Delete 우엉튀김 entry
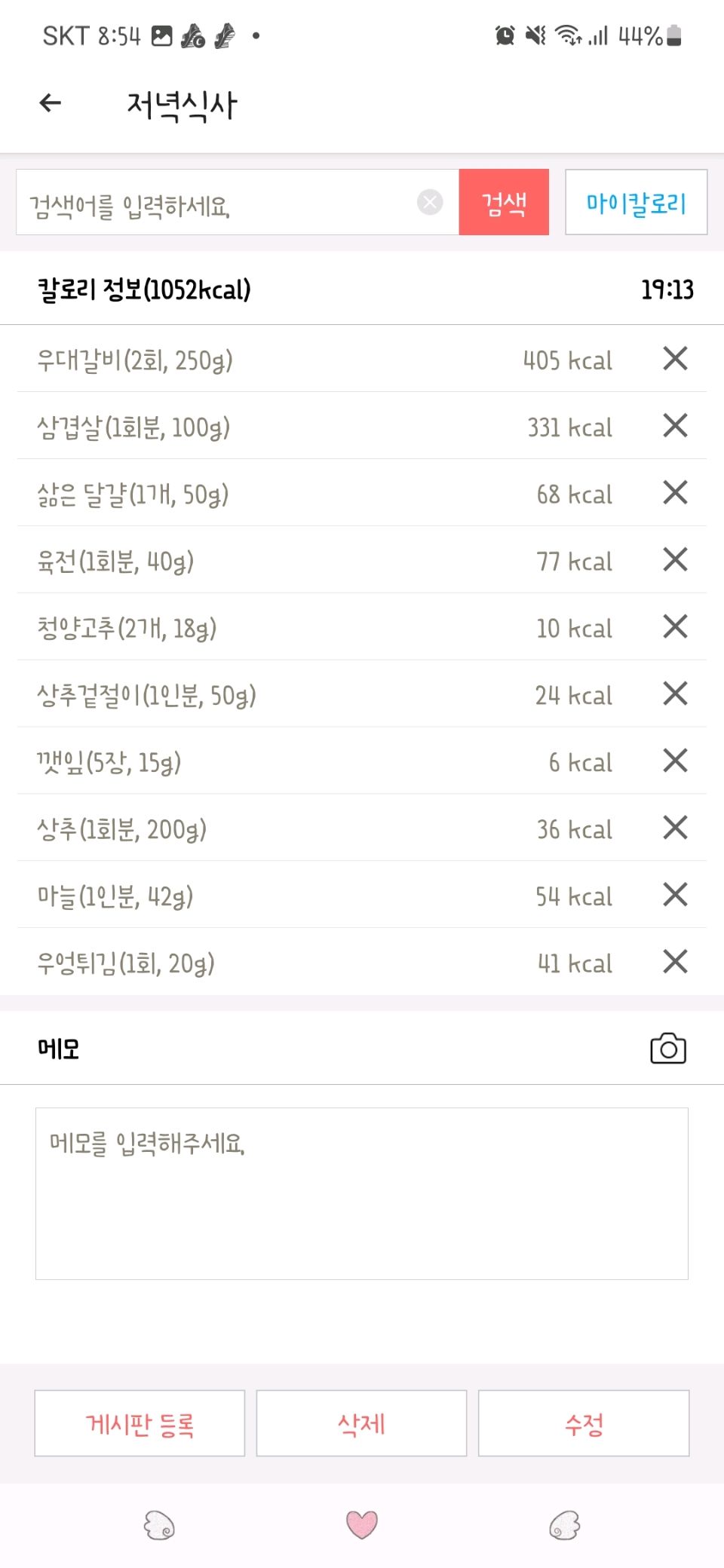 [x=675, y=962]
